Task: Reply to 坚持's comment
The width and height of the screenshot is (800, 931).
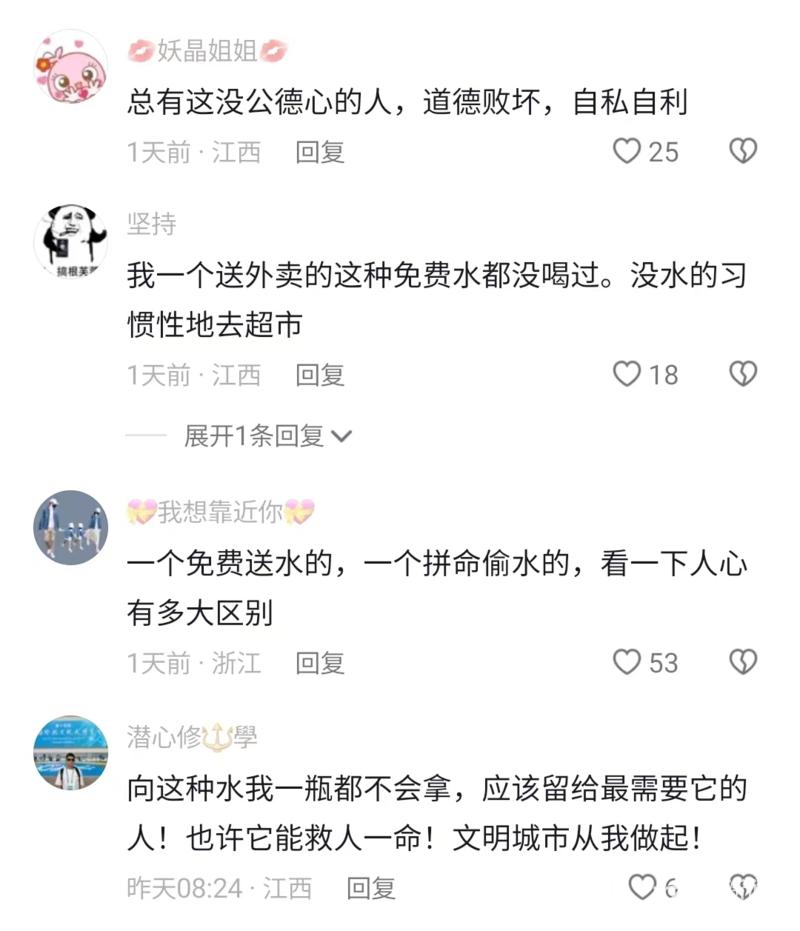Action: tap(320, 375)
